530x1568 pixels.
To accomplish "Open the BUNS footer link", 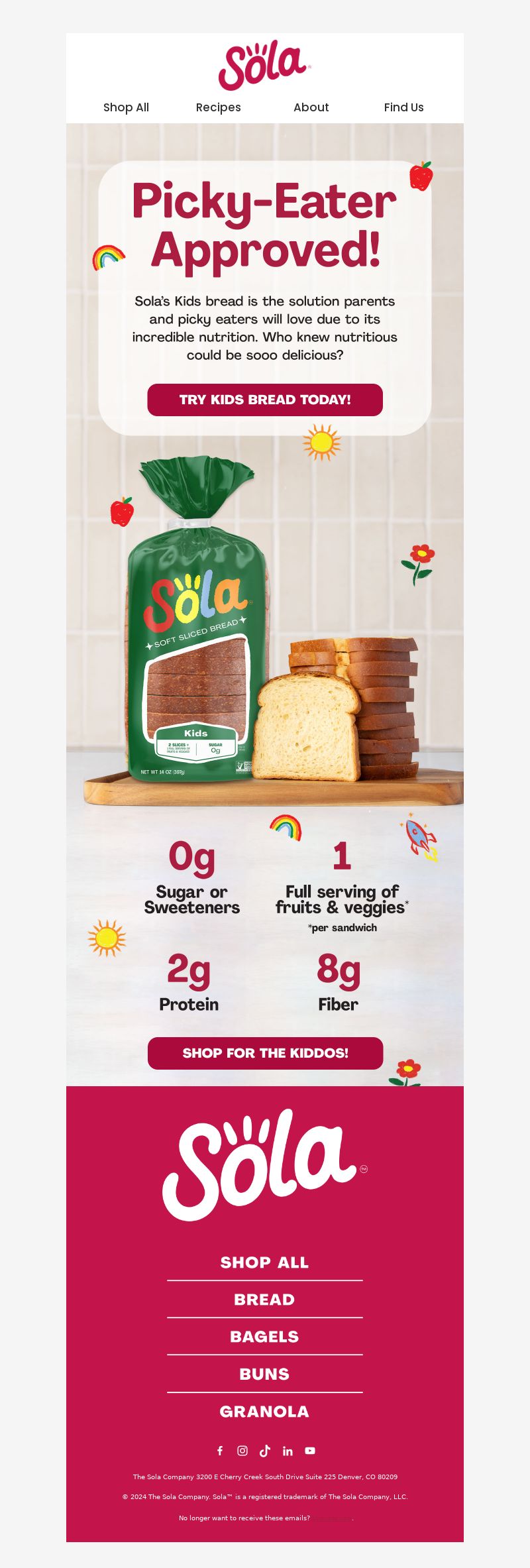I will (264, 1374).
